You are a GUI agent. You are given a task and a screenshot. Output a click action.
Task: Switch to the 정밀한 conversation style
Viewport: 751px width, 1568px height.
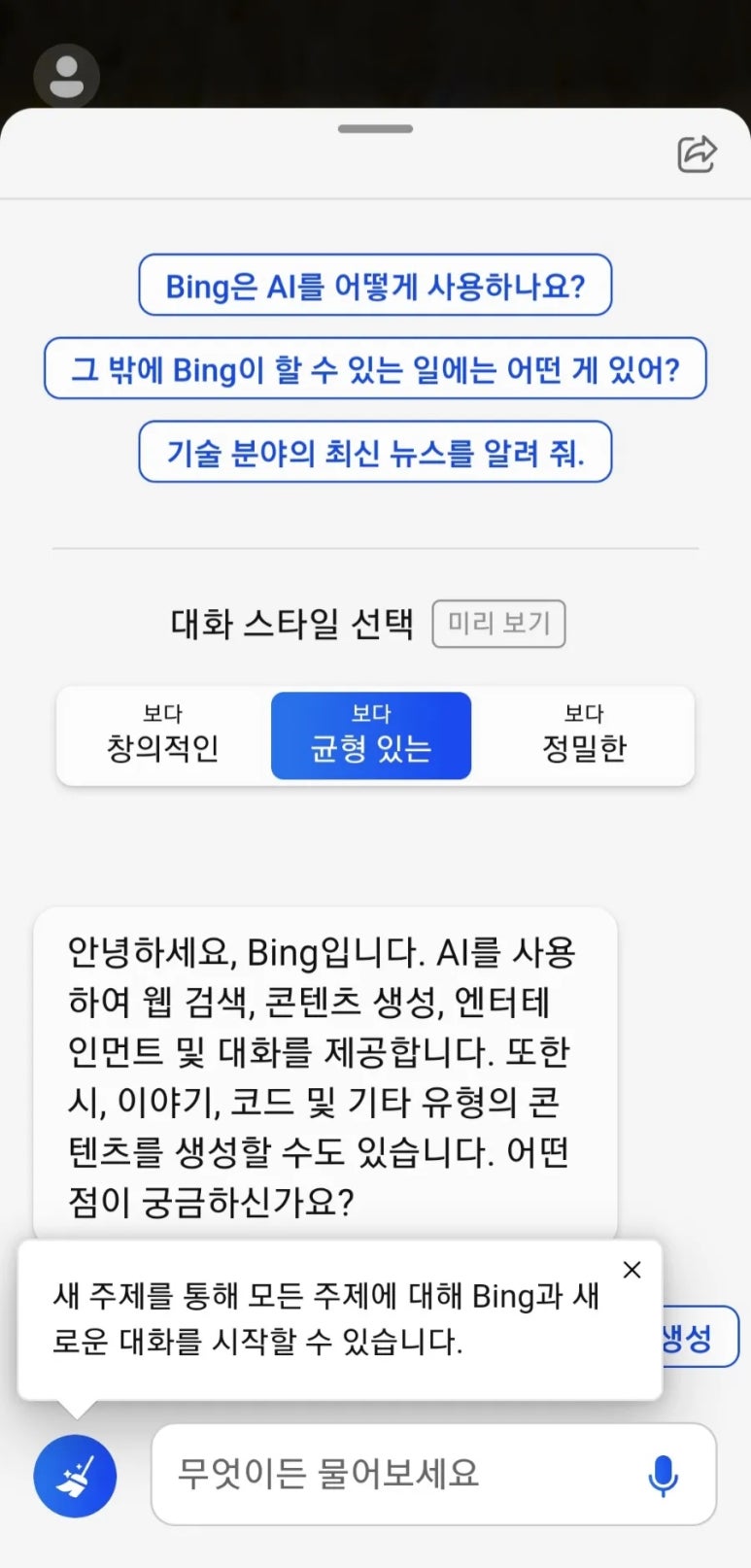(x=584, y=735)
